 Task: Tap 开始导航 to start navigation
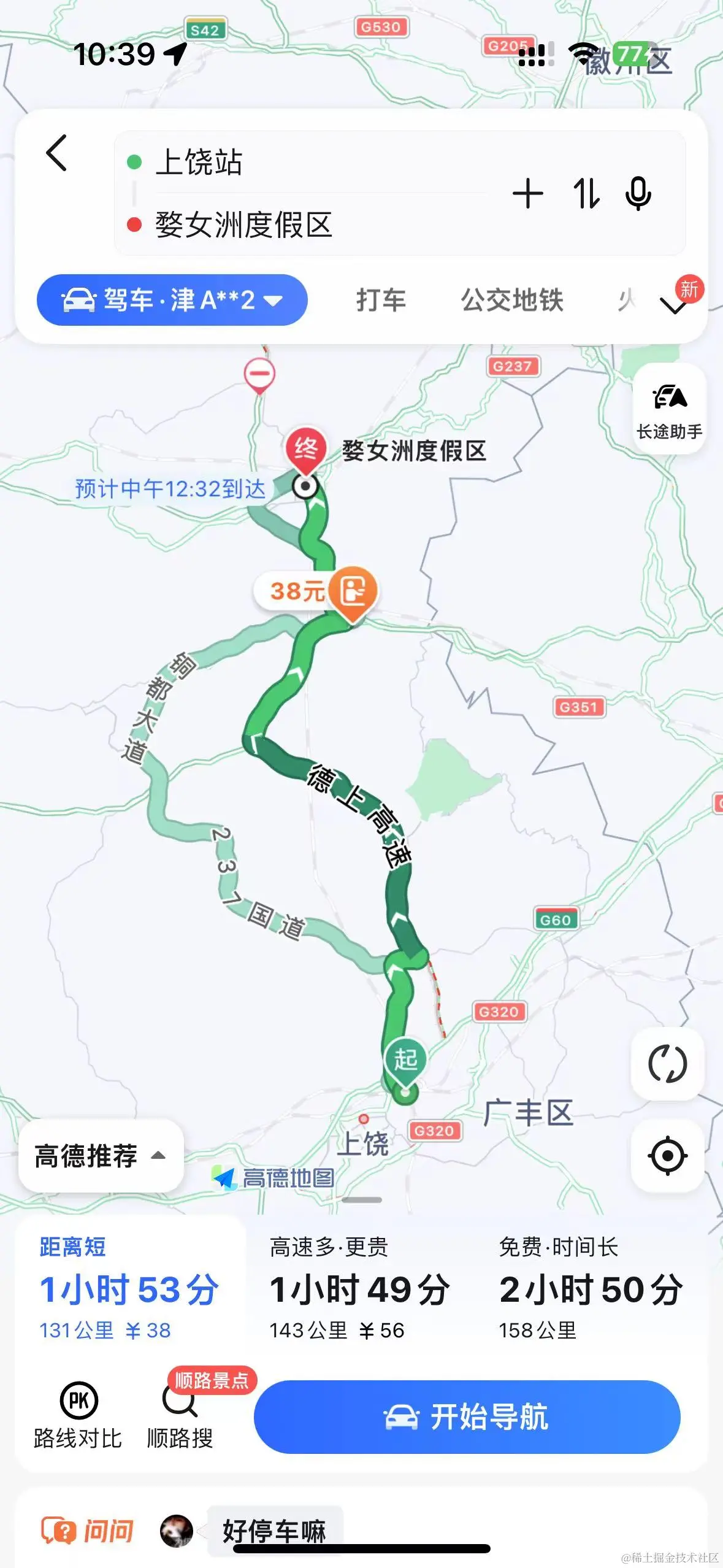click(x=467, y=1417)
